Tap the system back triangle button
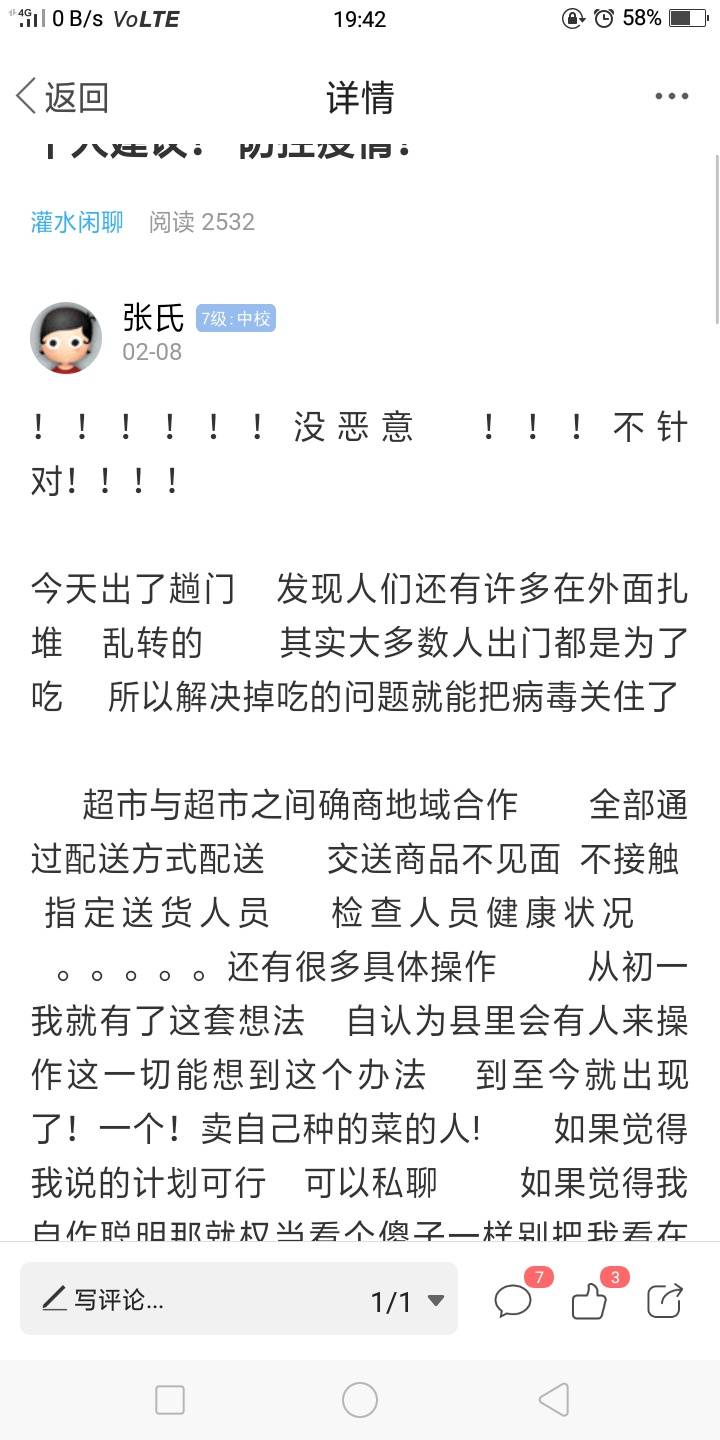 point(553,1400)
